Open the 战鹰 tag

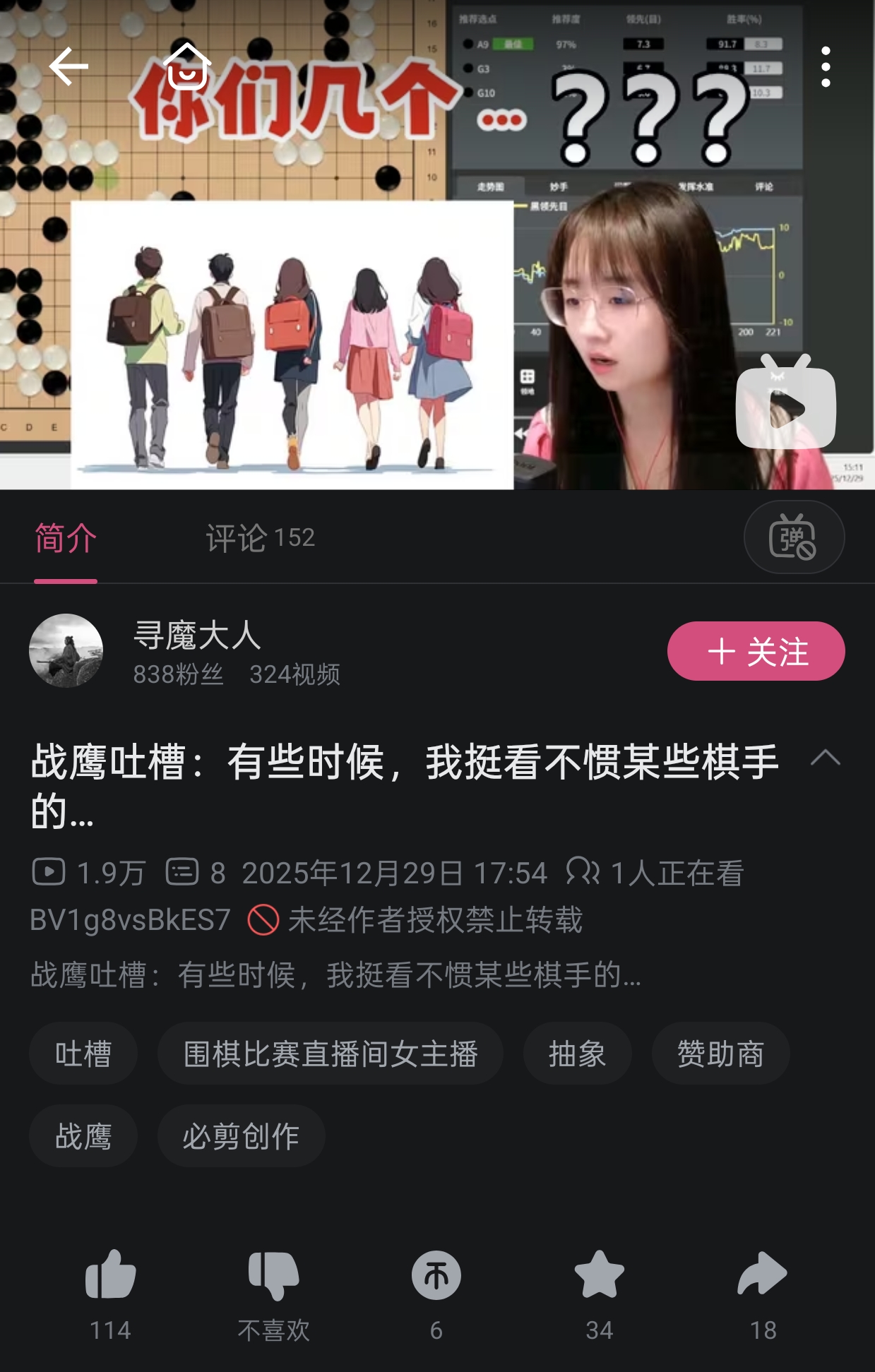tap(83, 1136)
